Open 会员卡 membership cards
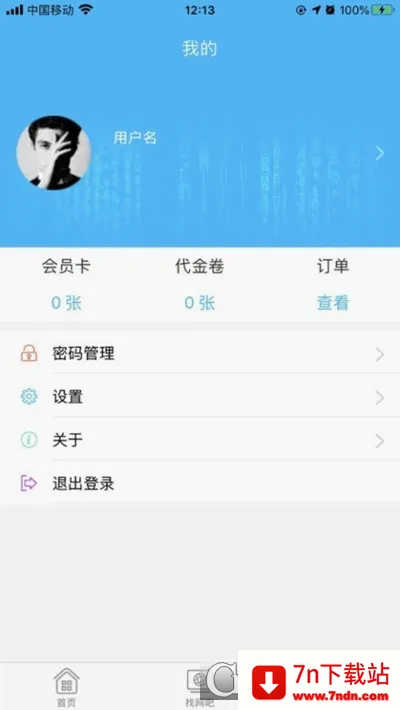 click(66, 284)
